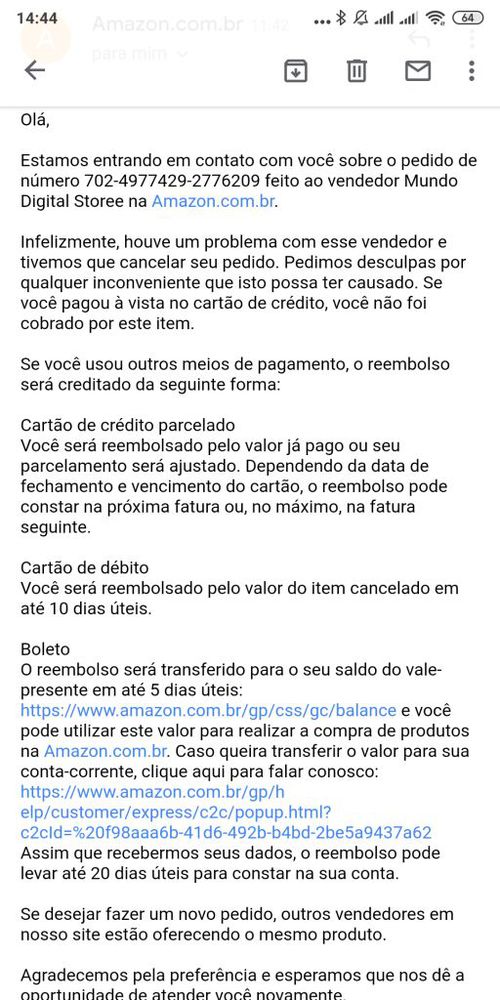The image size is (500, 1000).
Task: Open the customer express help link
Action: click(x=226, y=812)
